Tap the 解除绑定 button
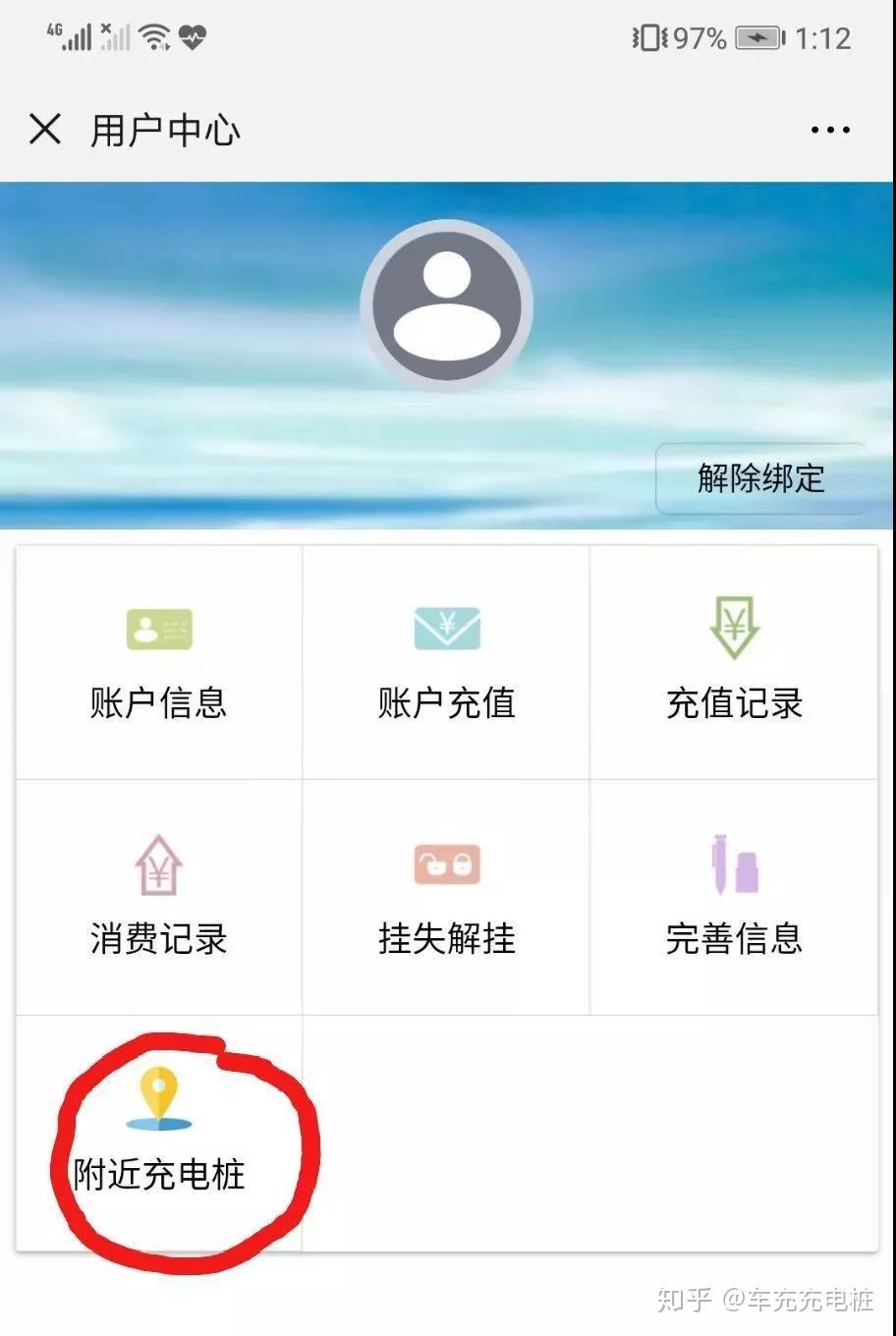896x1336 pixels. [x=760, y=478]
